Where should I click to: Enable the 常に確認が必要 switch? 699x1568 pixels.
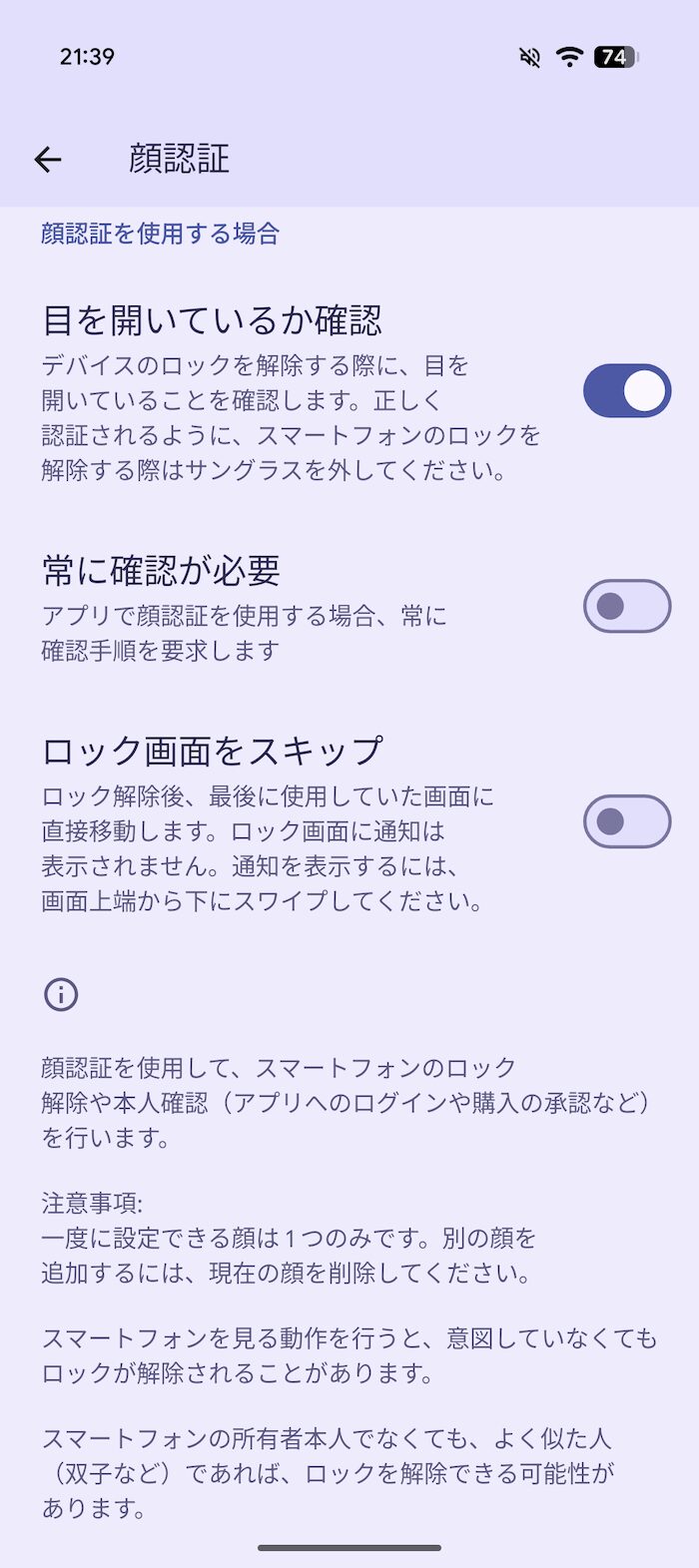coord(627,606)
